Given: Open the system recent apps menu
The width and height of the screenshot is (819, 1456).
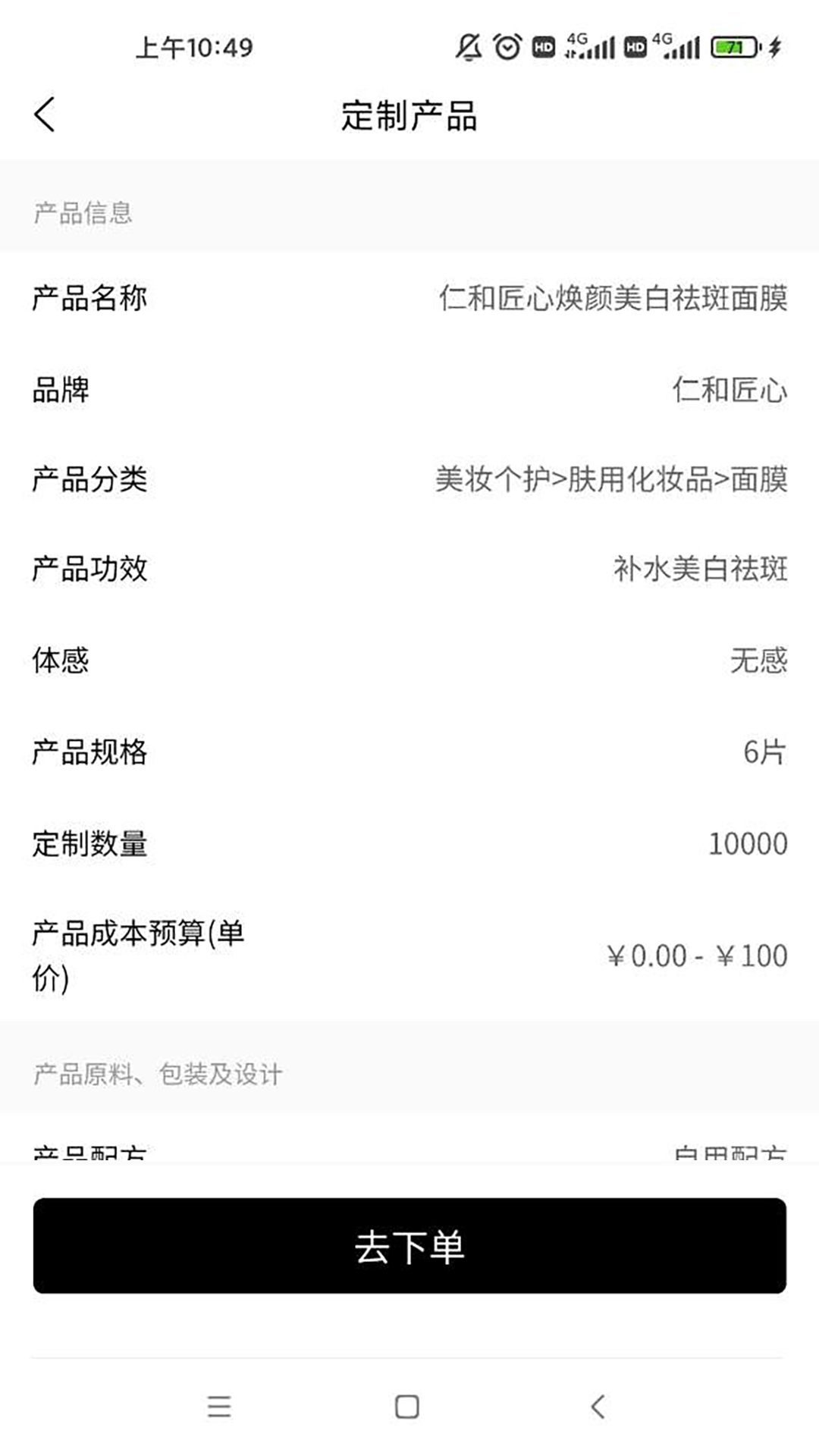Looking at the screenshot, I should point(219,1407).
